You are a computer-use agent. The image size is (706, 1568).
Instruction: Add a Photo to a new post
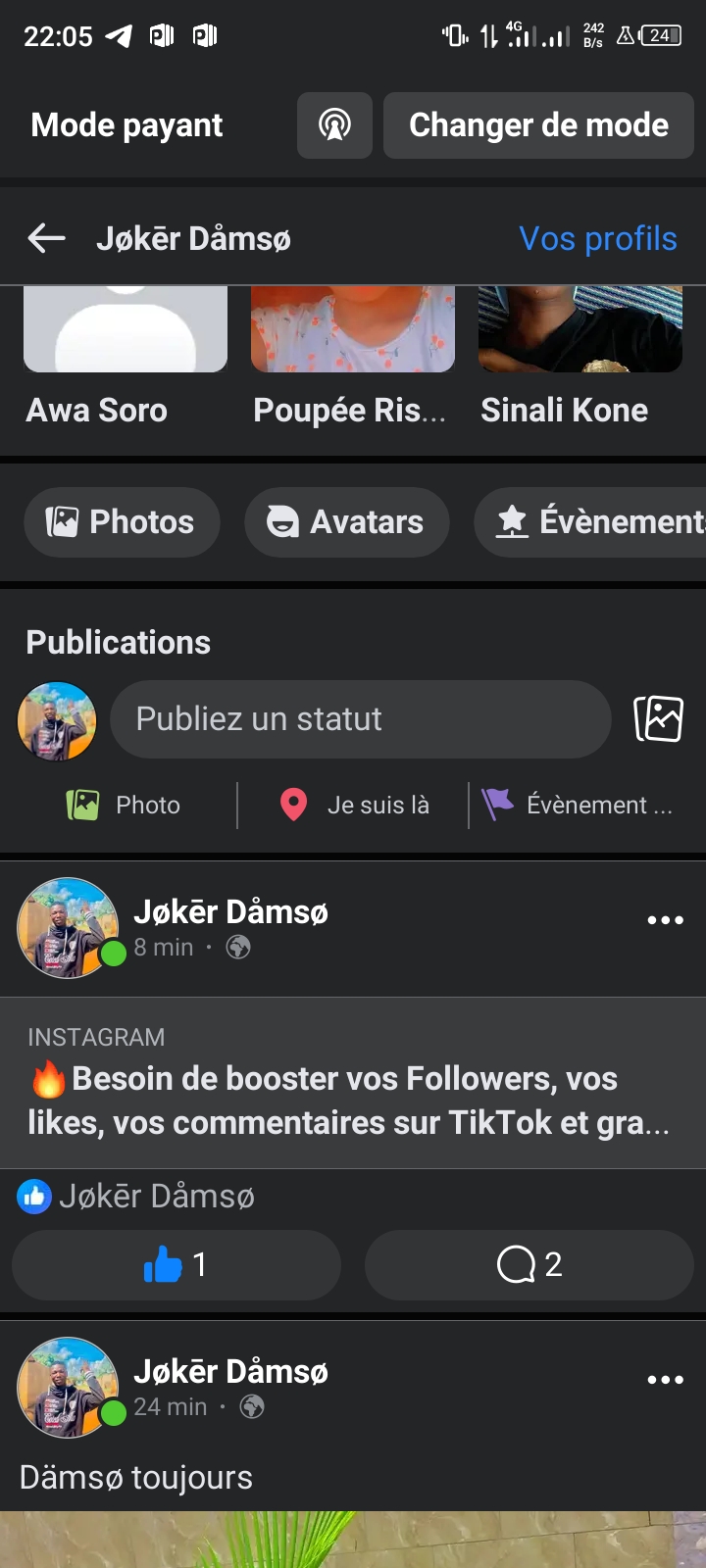click(x=124, y=806)
